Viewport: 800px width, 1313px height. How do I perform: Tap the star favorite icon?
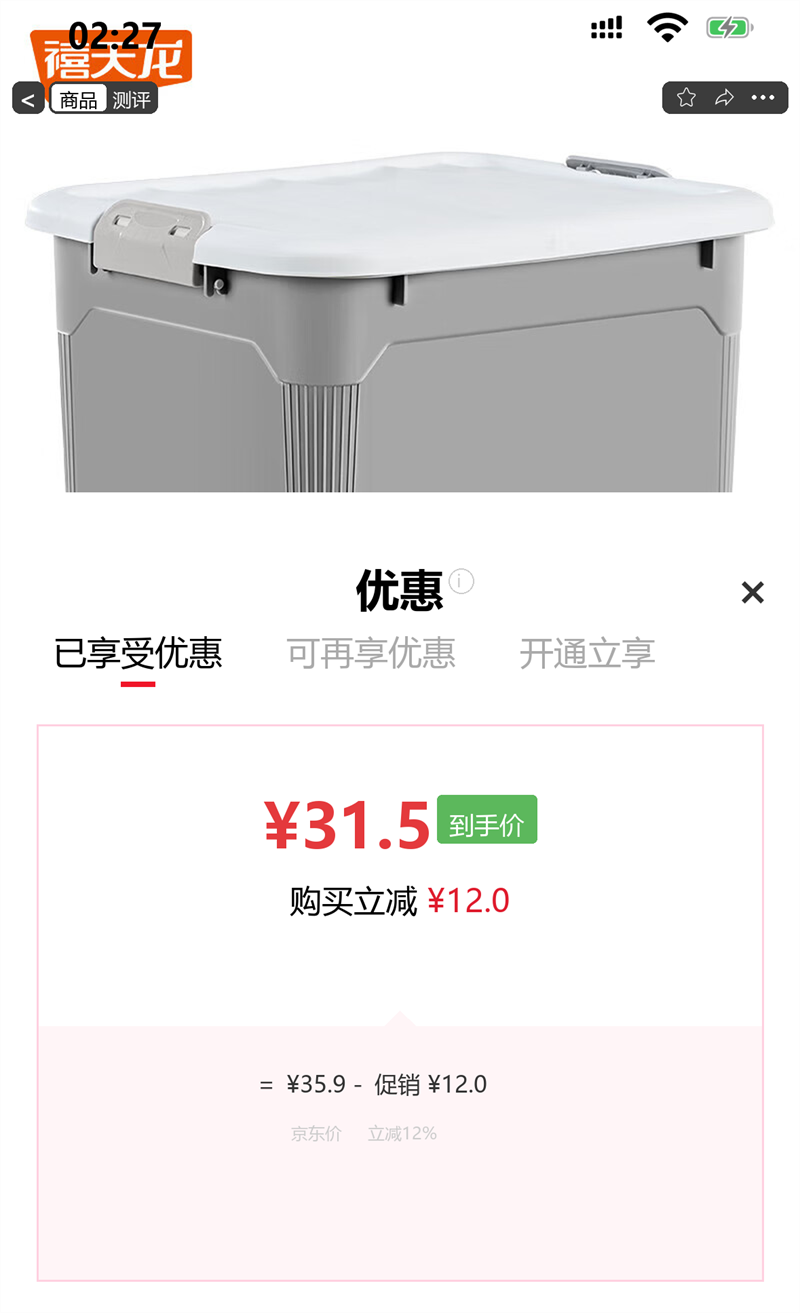click(686, 97)
